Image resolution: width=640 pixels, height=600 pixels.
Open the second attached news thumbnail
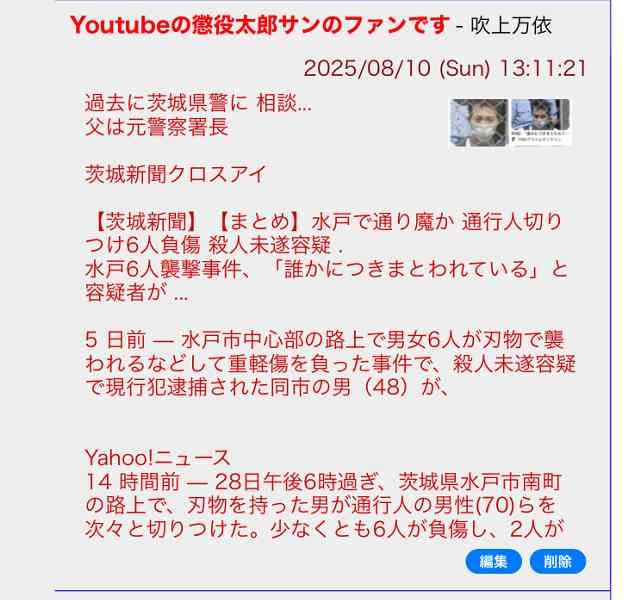pyautogui.click(x=541, y=122)
